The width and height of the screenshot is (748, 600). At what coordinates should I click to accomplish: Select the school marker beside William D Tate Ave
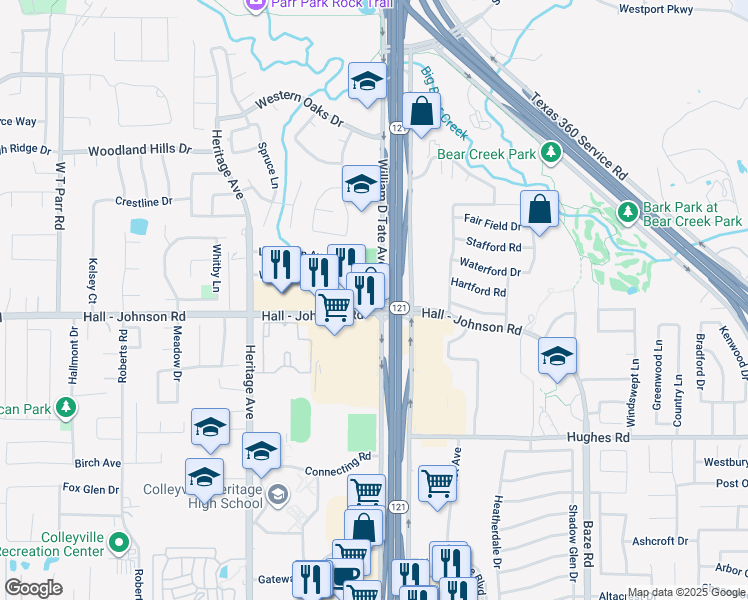361,188
